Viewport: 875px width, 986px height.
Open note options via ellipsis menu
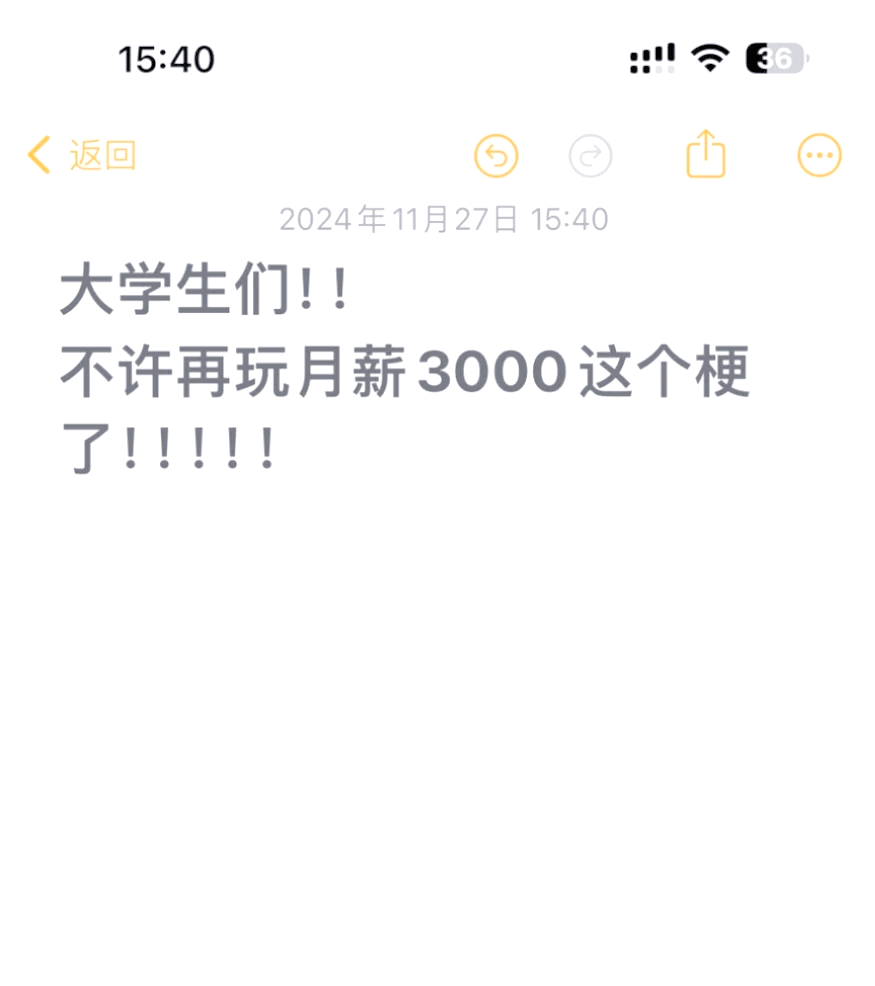[819, 154]
